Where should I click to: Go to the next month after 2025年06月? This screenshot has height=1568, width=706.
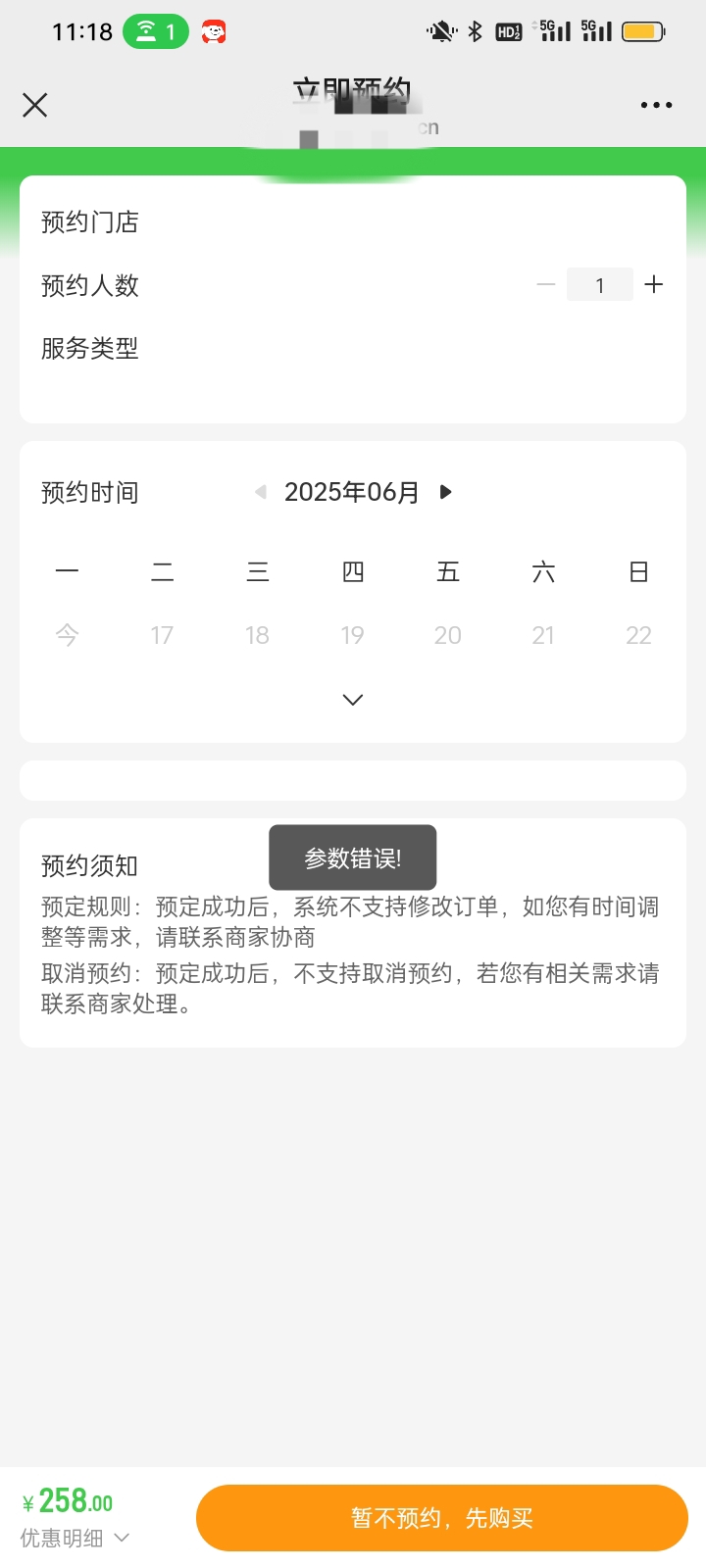coord(446,492)
